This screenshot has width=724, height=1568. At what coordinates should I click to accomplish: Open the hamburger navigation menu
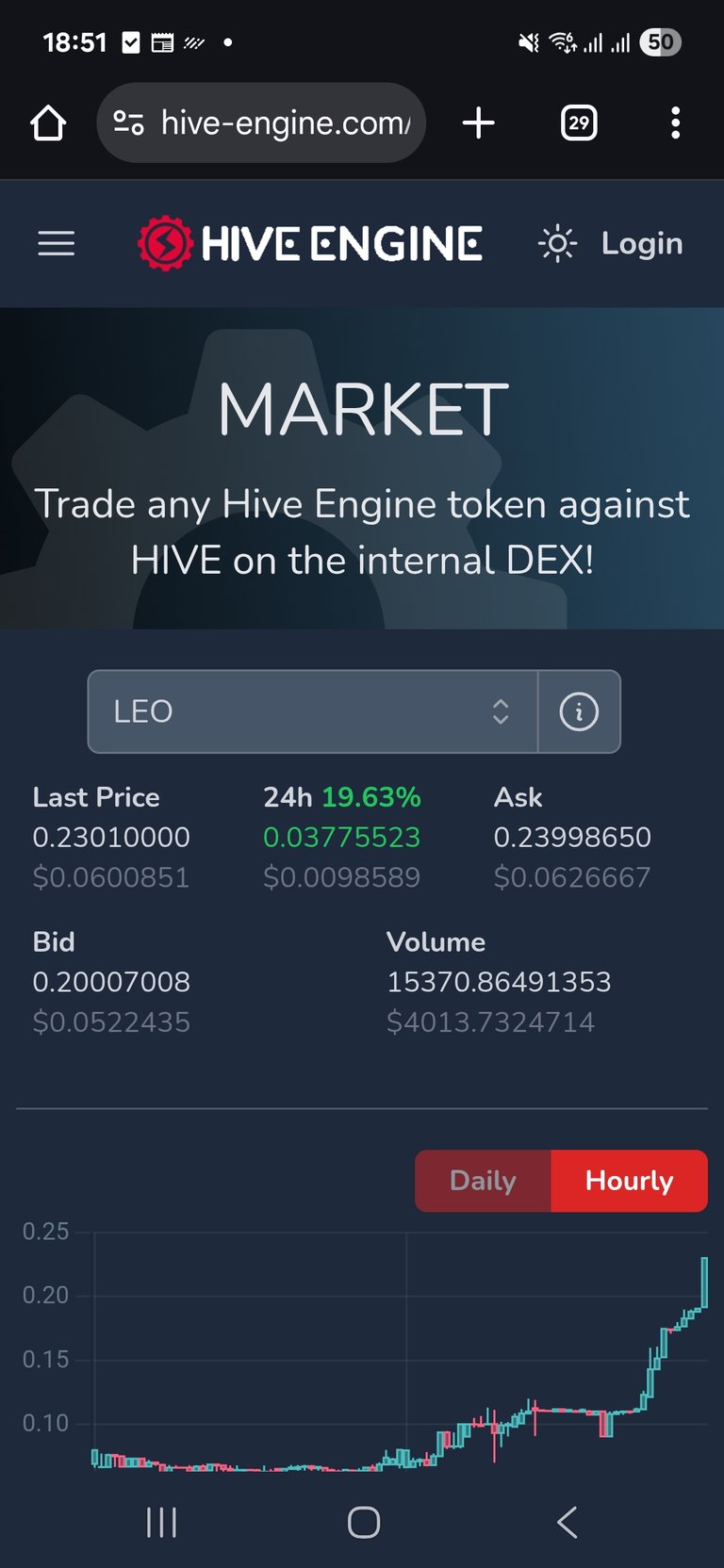click(x=56, y=244)
